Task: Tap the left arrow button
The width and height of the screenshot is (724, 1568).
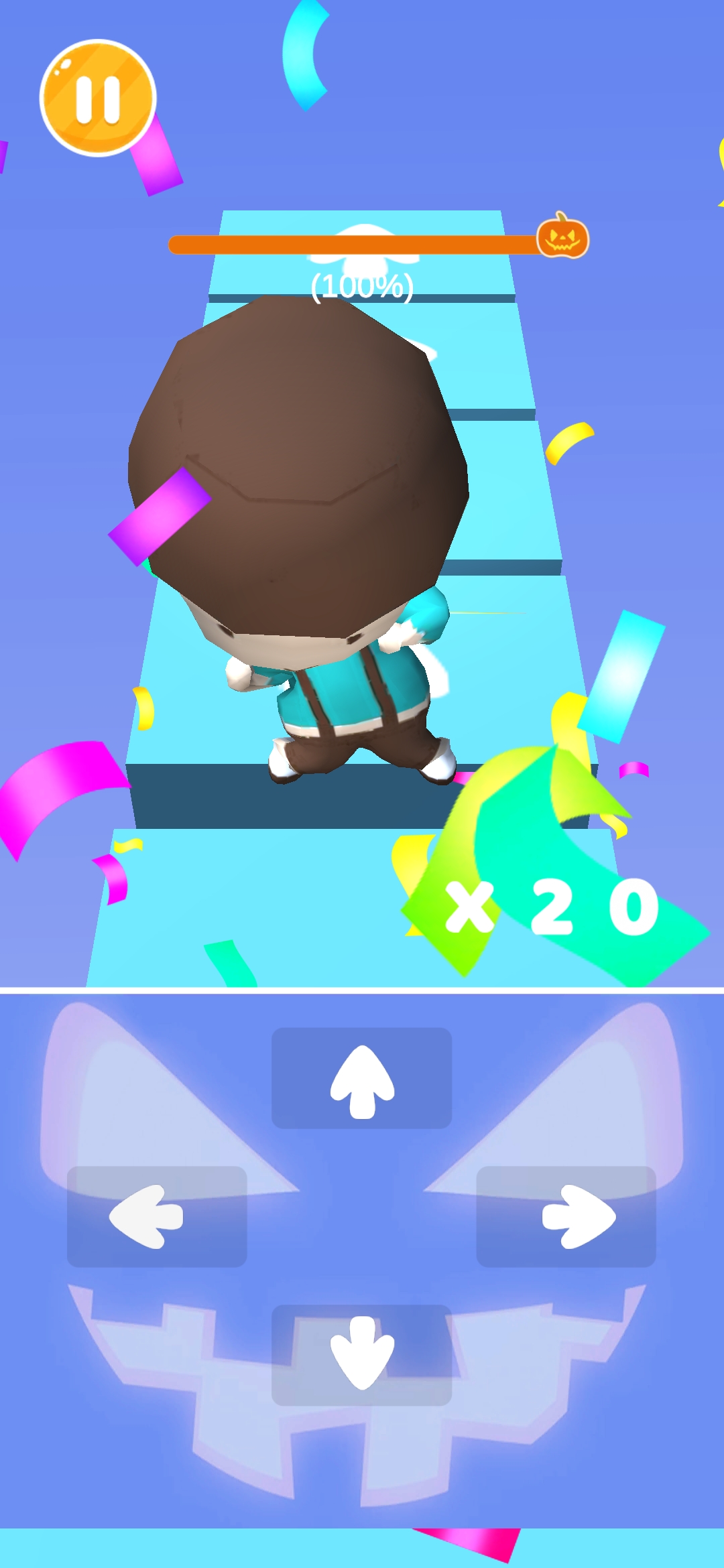Action: [157, 1216]
